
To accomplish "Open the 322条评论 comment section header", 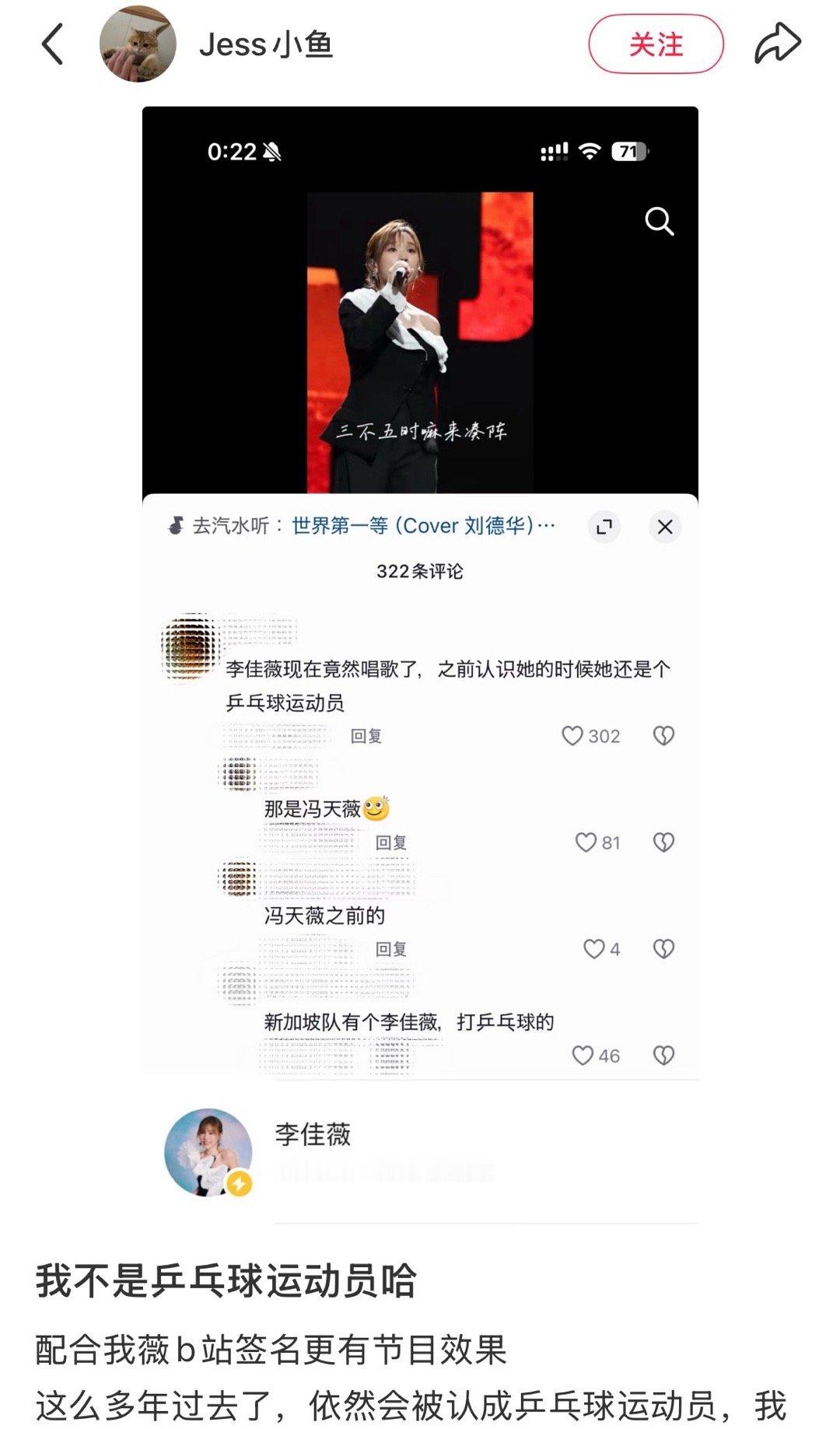I will tap(420, 571).
